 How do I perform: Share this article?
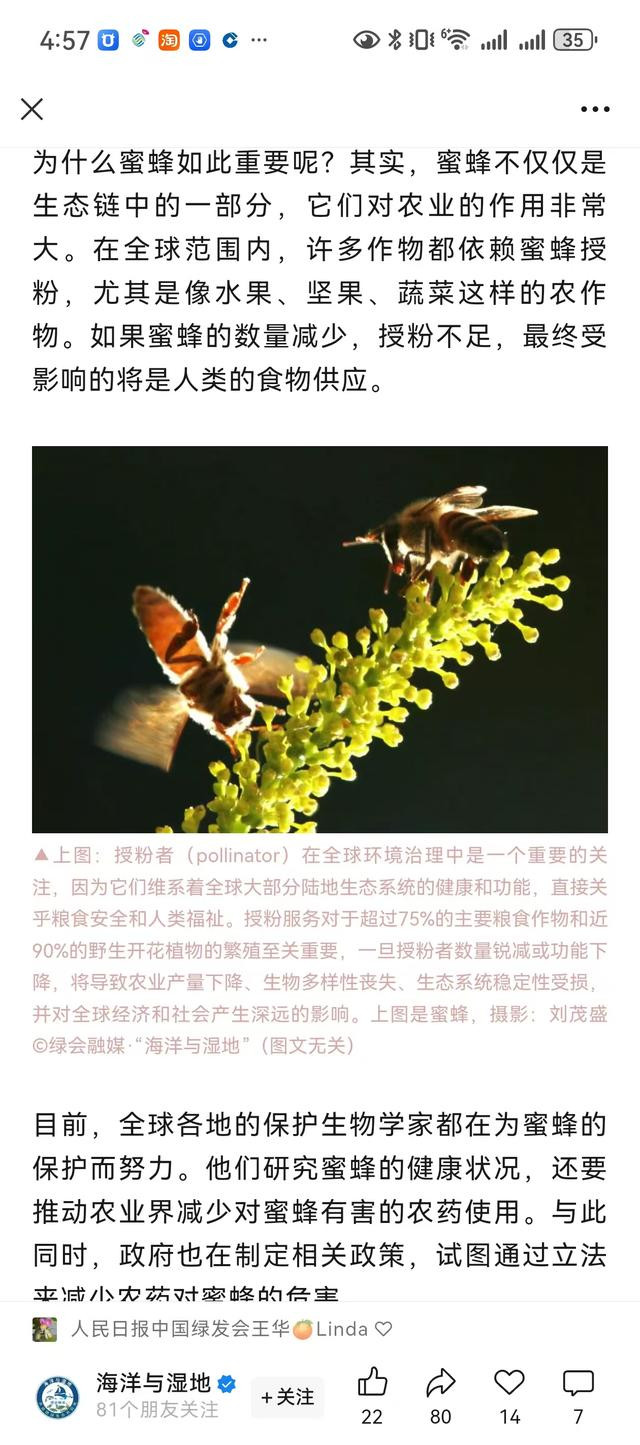[x=440, y=1384]
